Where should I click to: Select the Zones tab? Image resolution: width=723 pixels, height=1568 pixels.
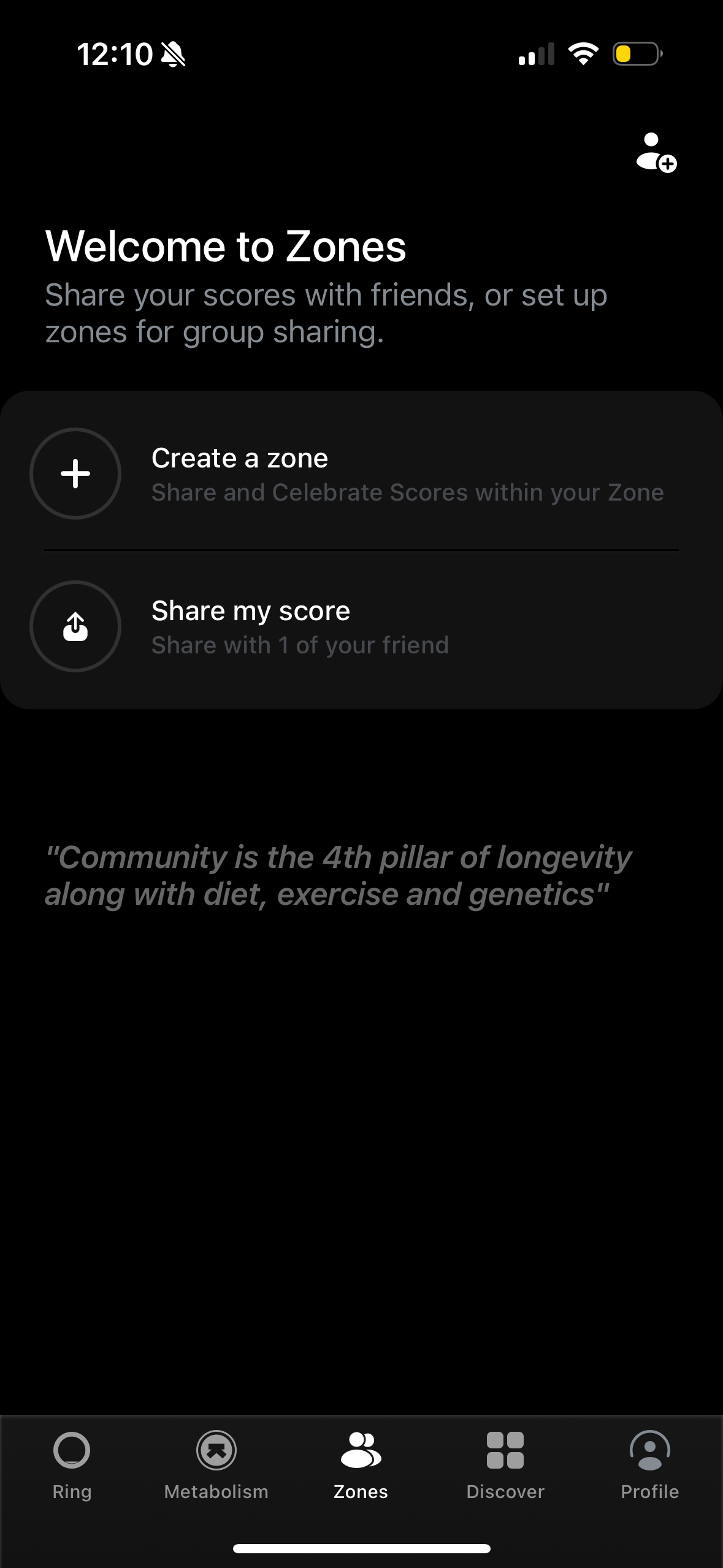(361, 1465)
